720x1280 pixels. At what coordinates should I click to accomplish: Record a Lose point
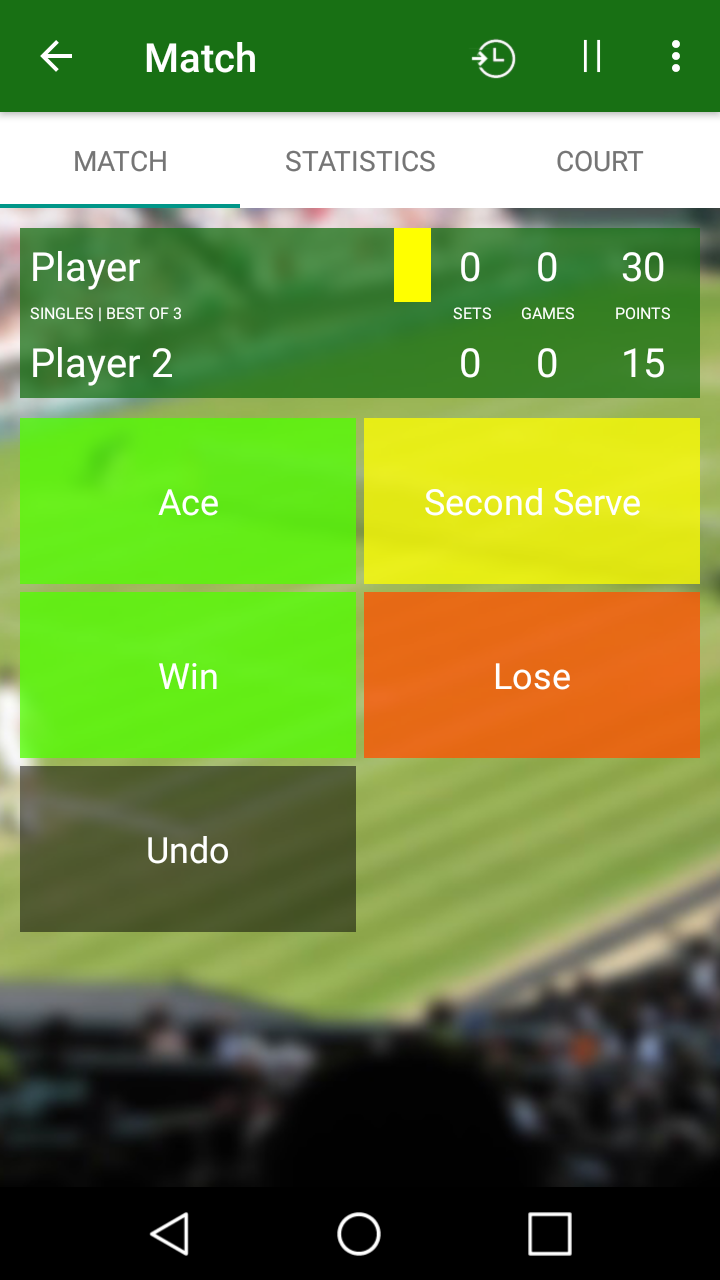click(x=532, y=675)
